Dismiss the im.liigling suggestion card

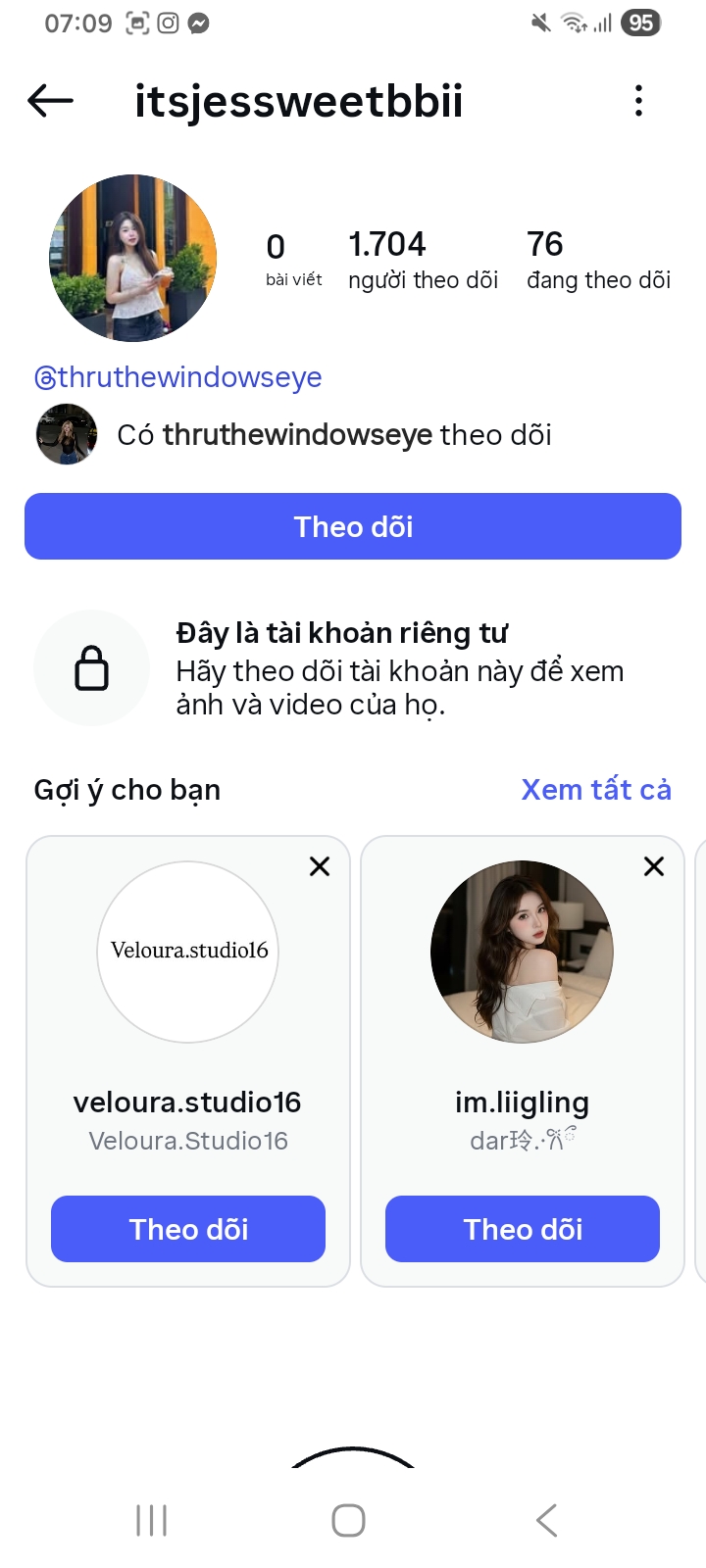click(653, 865)
